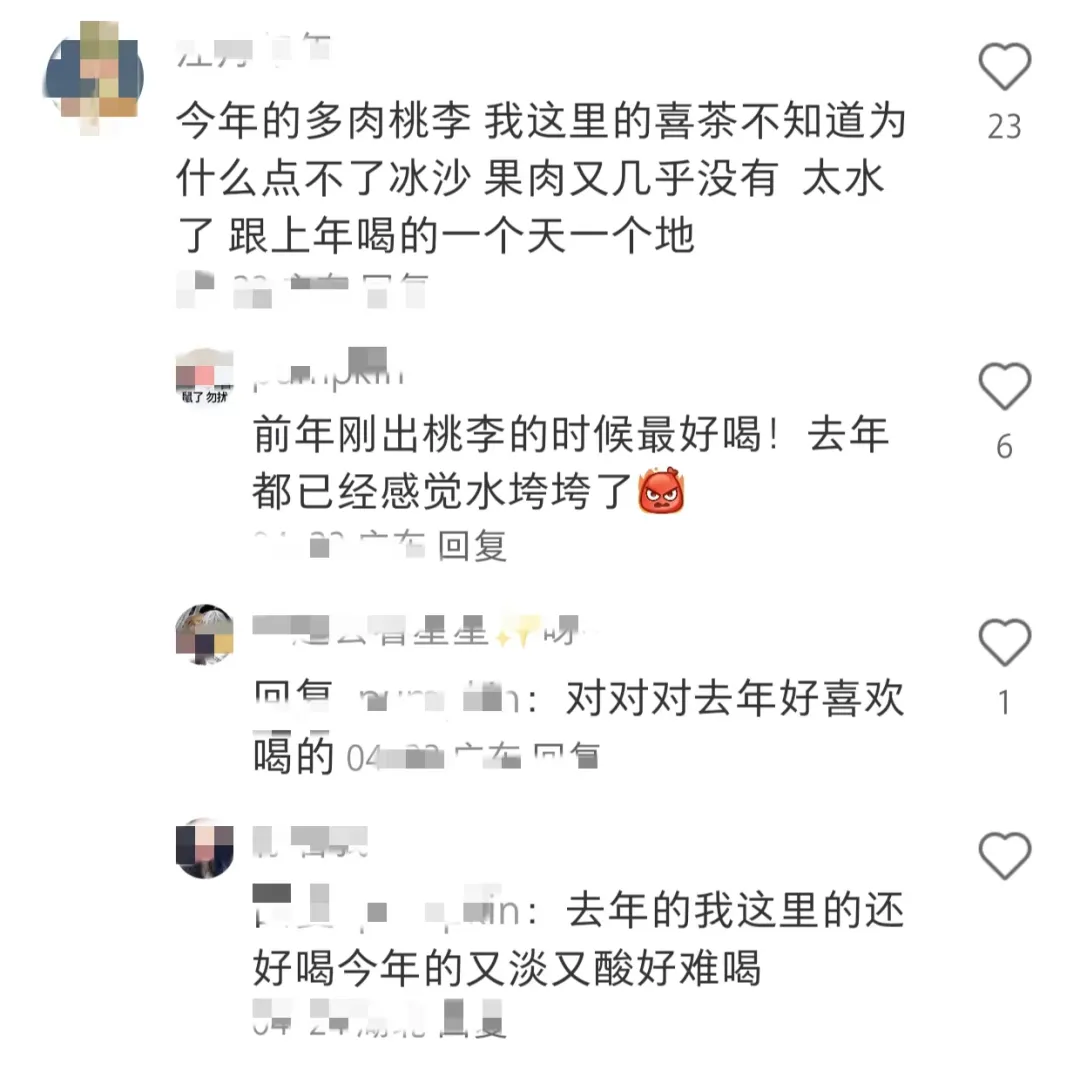Open avatar of the 对对对去年好喜欢喝的 replier

click(204, 634)
